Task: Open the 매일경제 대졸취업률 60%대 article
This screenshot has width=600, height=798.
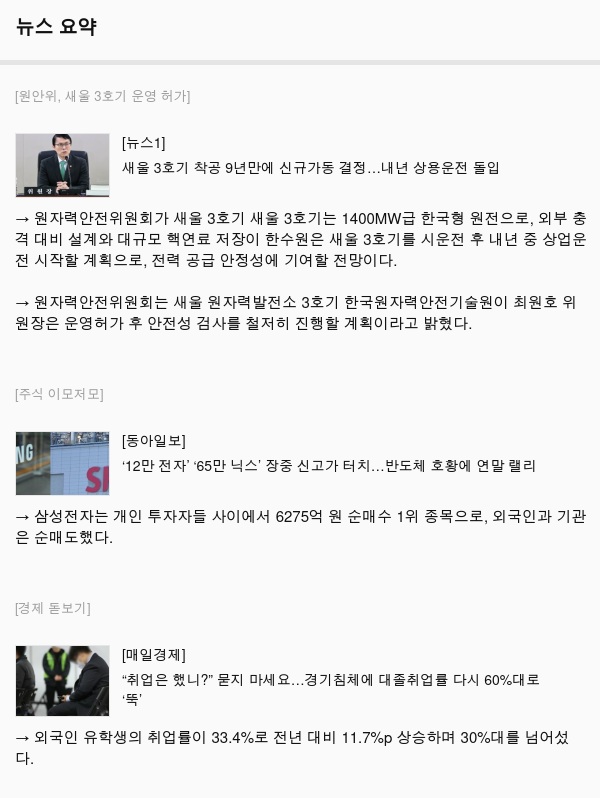Action: [x=330, y=679]
